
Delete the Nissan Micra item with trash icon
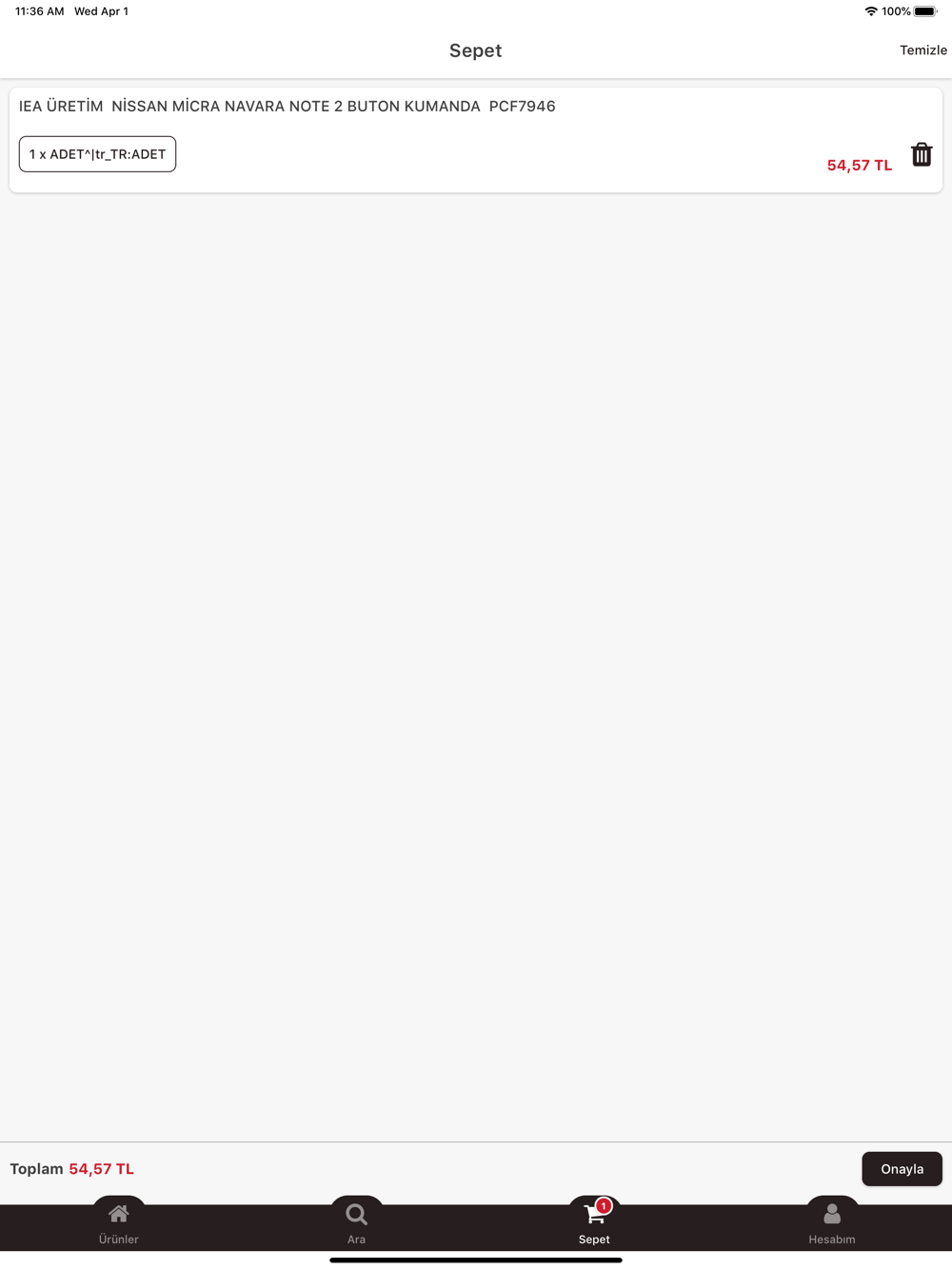coord(921,154)
